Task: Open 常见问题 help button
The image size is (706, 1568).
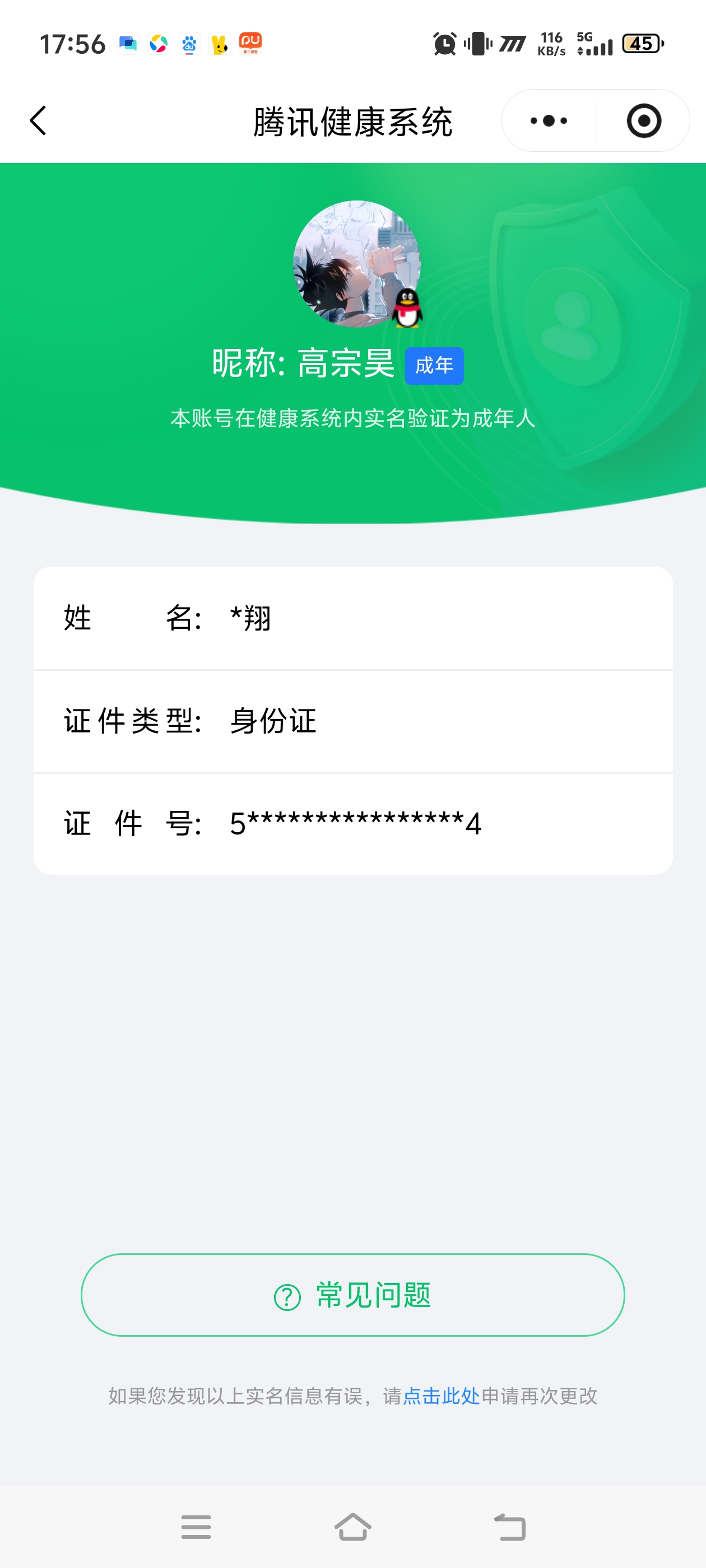Action: point(352,1295)
